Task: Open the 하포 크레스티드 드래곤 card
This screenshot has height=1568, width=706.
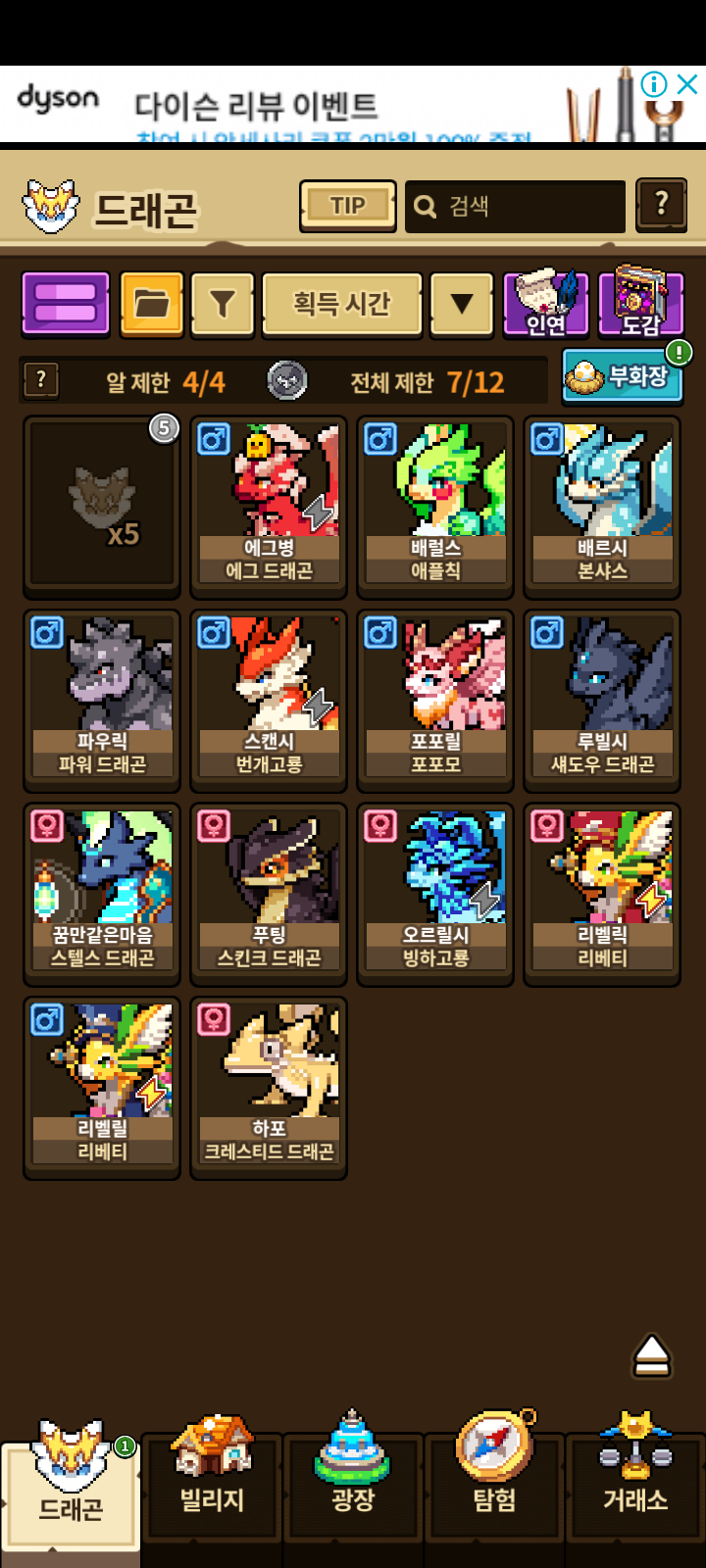Action: [x=269, y=1086]
